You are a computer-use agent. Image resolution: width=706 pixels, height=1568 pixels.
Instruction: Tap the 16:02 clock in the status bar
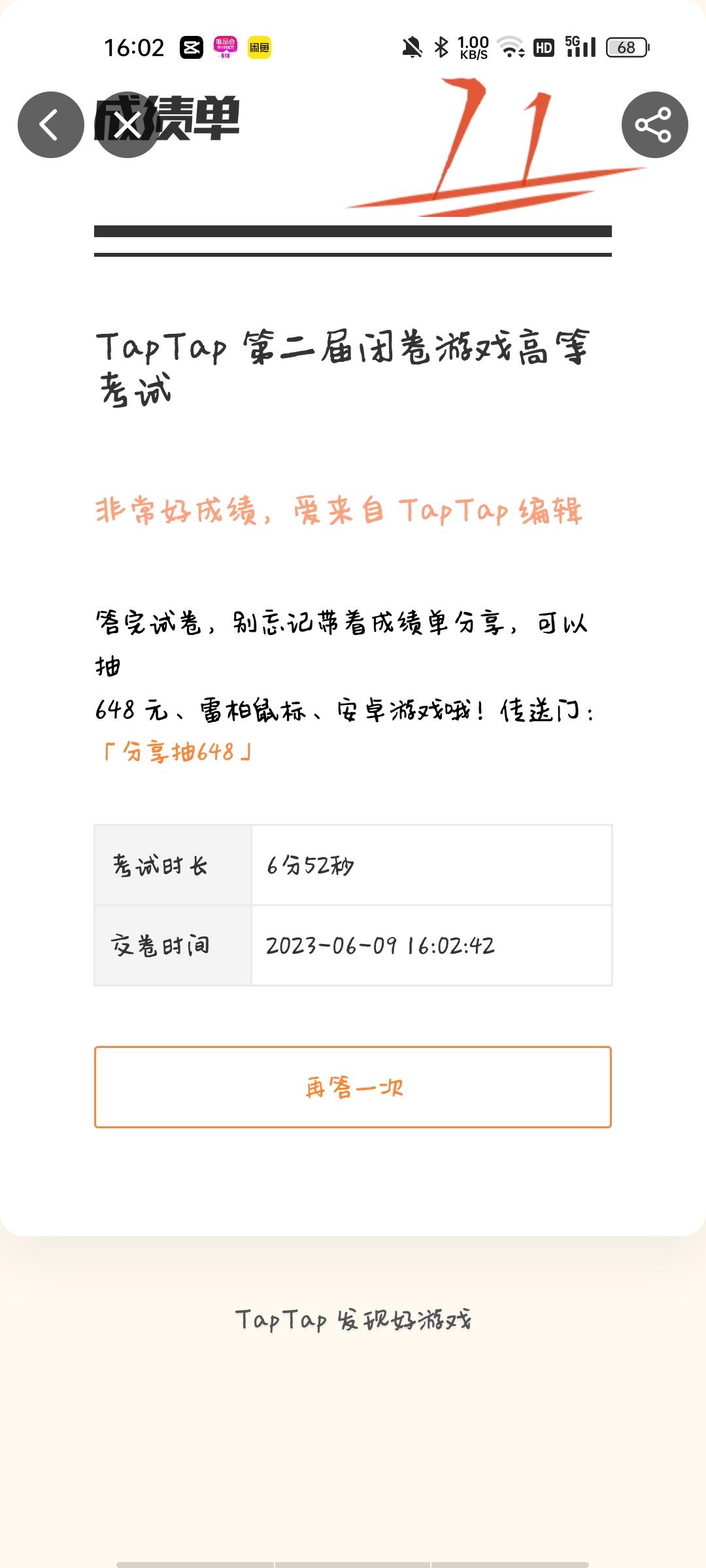pyautogui.click(x=135, y=47)
